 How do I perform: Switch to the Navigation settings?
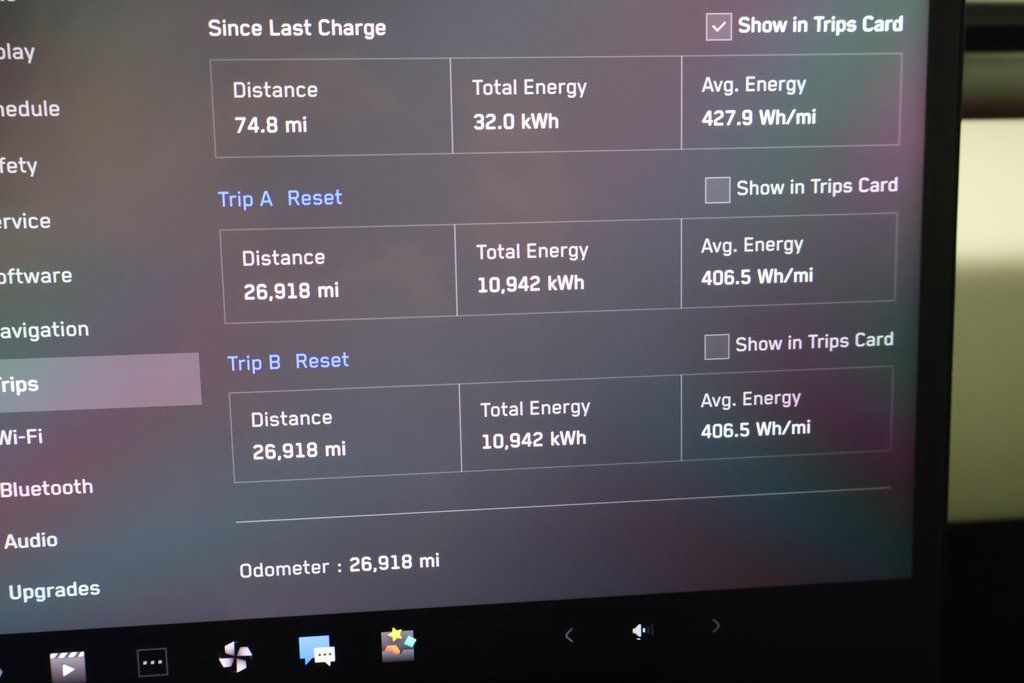pos(46,329)
